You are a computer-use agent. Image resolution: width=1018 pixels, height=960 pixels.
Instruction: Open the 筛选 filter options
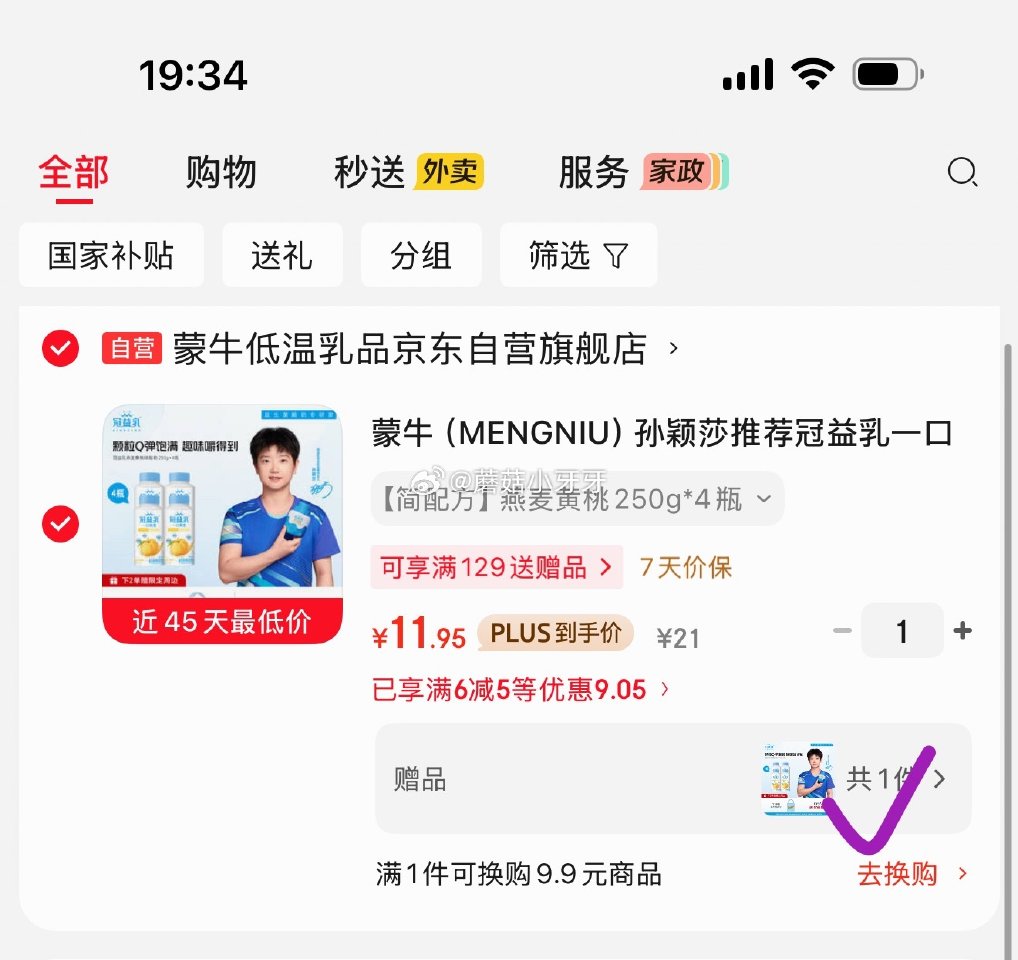pos(578,255)
